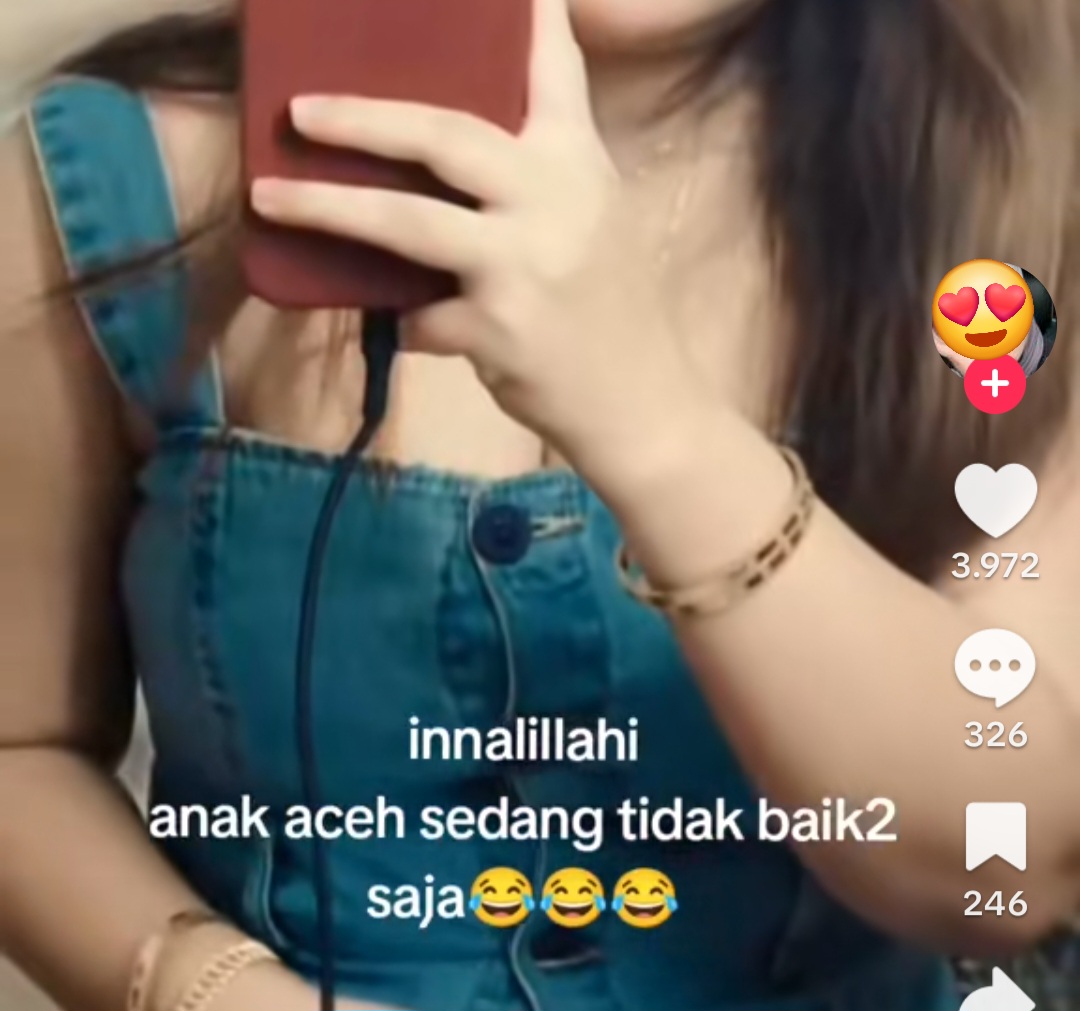Bookmark this video to favorites
The height and width of the screenshot is (1011, 1080).
(x=995, y=836)
